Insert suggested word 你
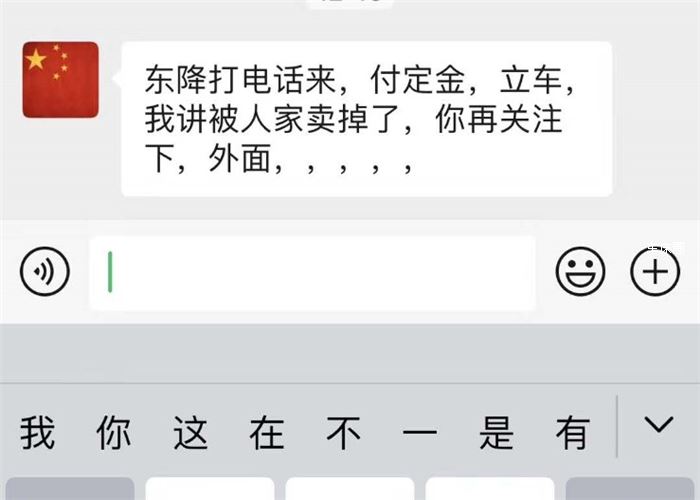 pyautogui.click(x=114, y=433)
